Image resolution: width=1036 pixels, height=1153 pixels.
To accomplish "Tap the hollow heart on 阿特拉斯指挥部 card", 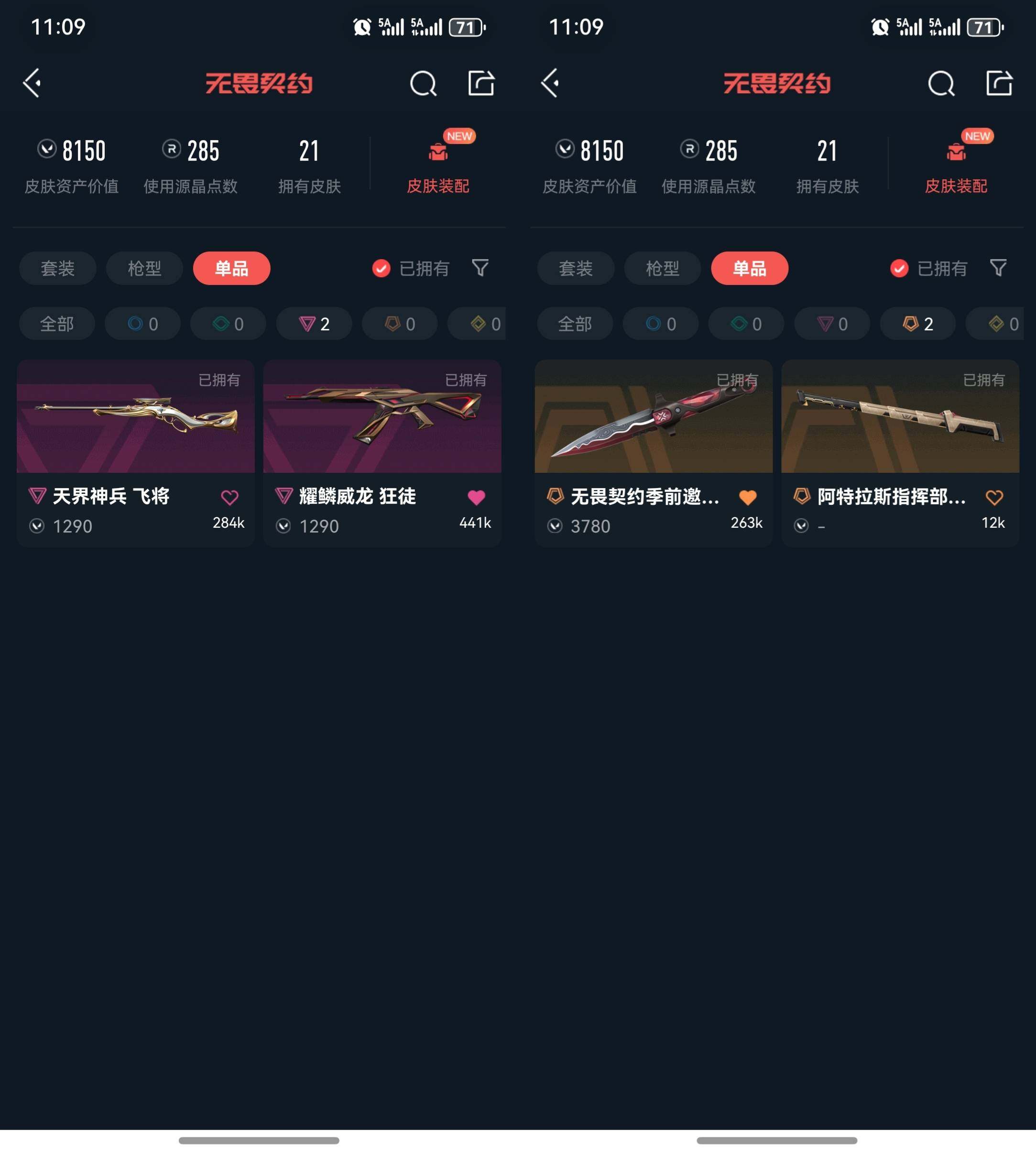I will click(x=995, y=496).
